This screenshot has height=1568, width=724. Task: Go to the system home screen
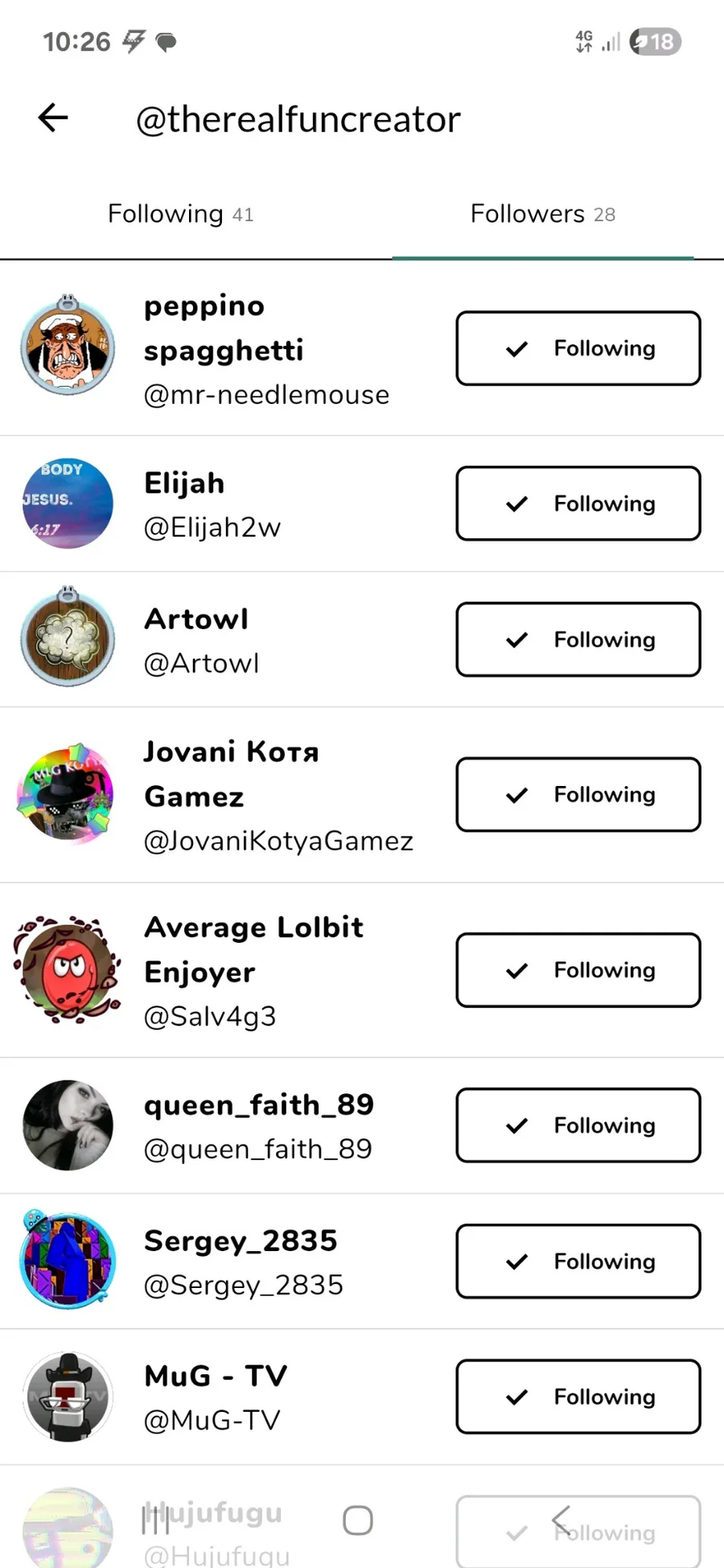(358, 1521)
